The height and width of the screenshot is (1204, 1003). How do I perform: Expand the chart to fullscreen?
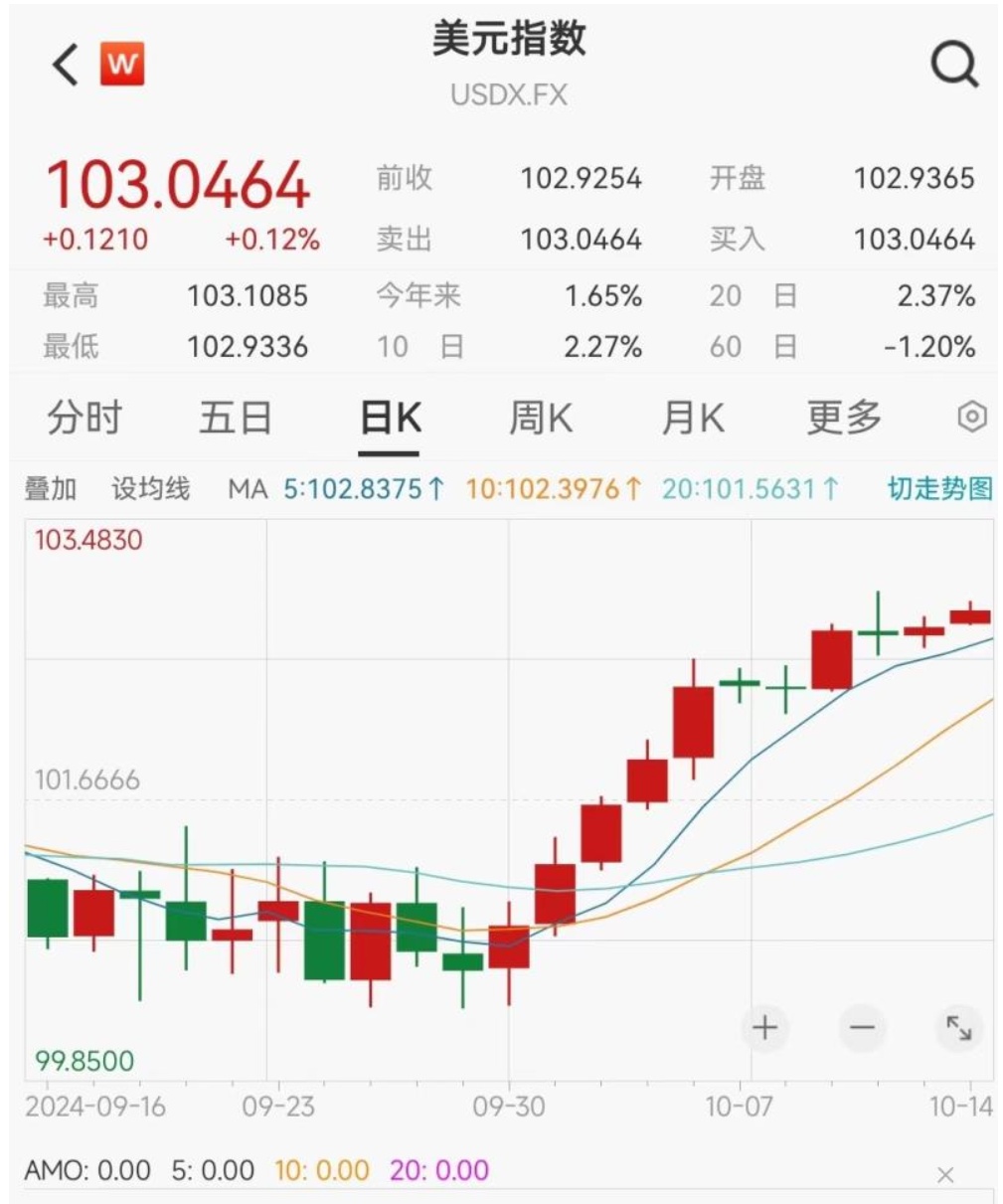click(958, 1027)
